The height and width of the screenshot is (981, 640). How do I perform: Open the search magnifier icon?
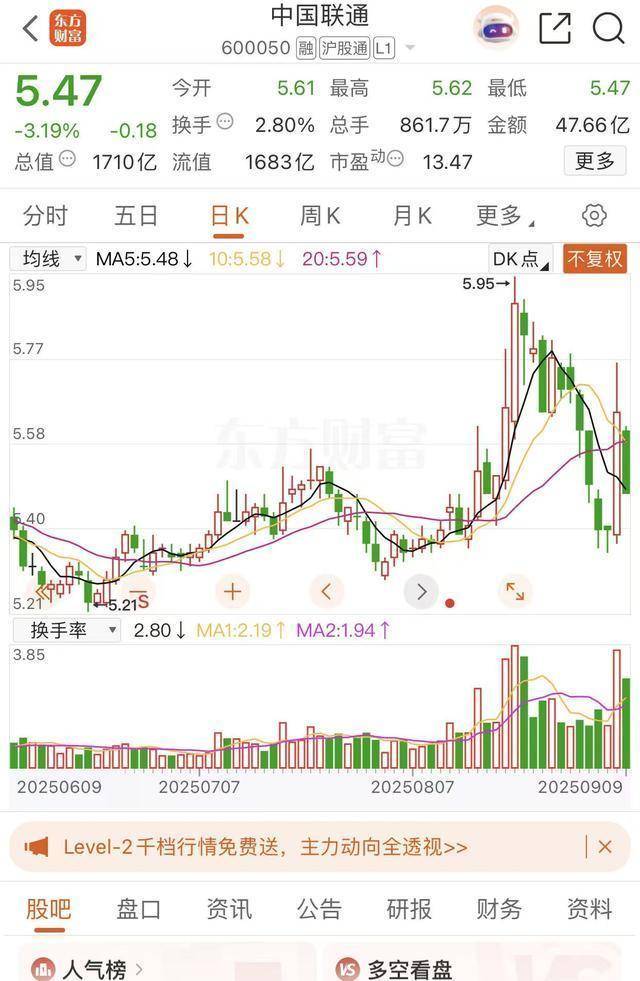tap(608, 28)
